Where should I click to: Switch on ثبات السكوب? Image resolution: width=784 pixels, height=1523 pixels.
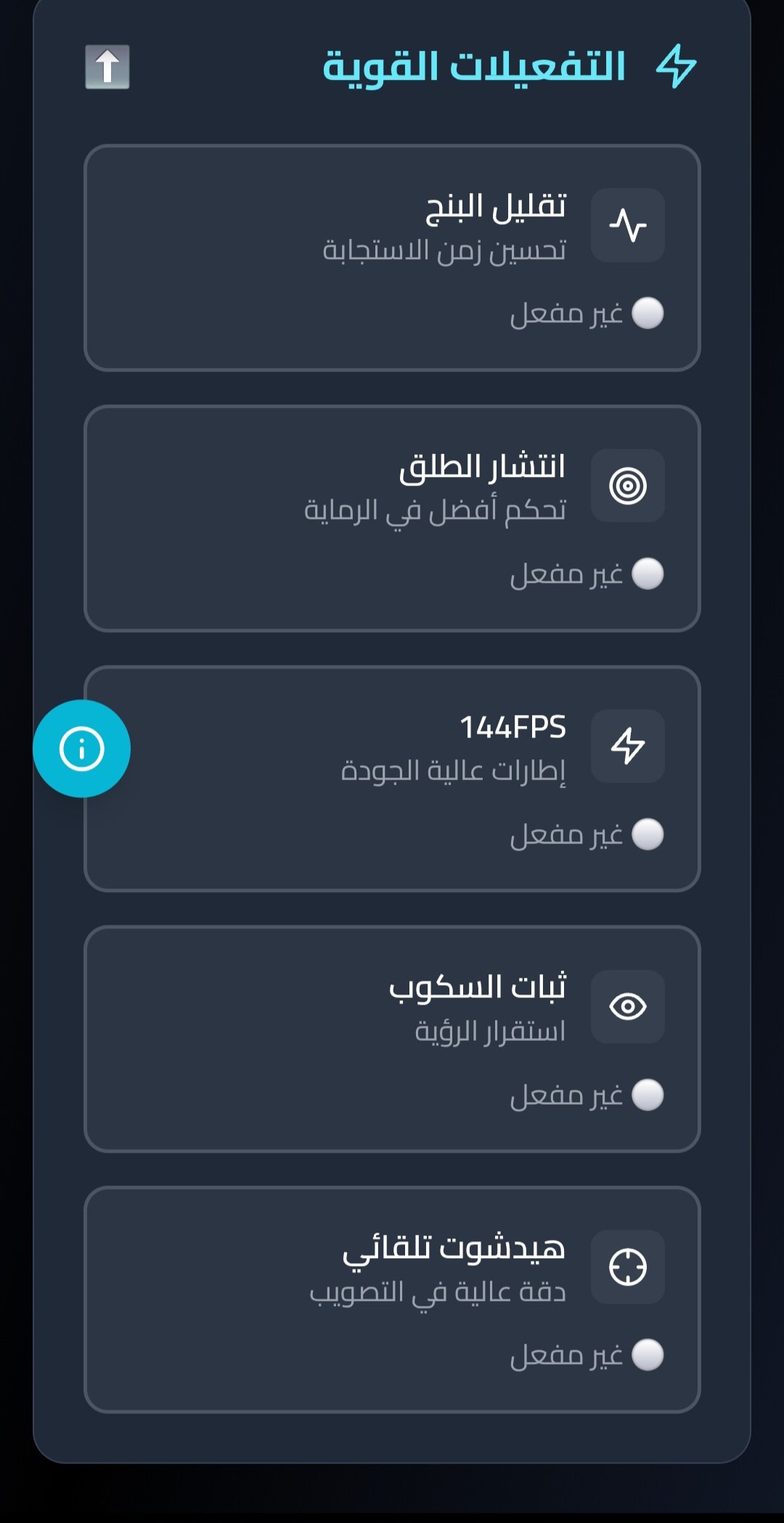(648, 1095)
